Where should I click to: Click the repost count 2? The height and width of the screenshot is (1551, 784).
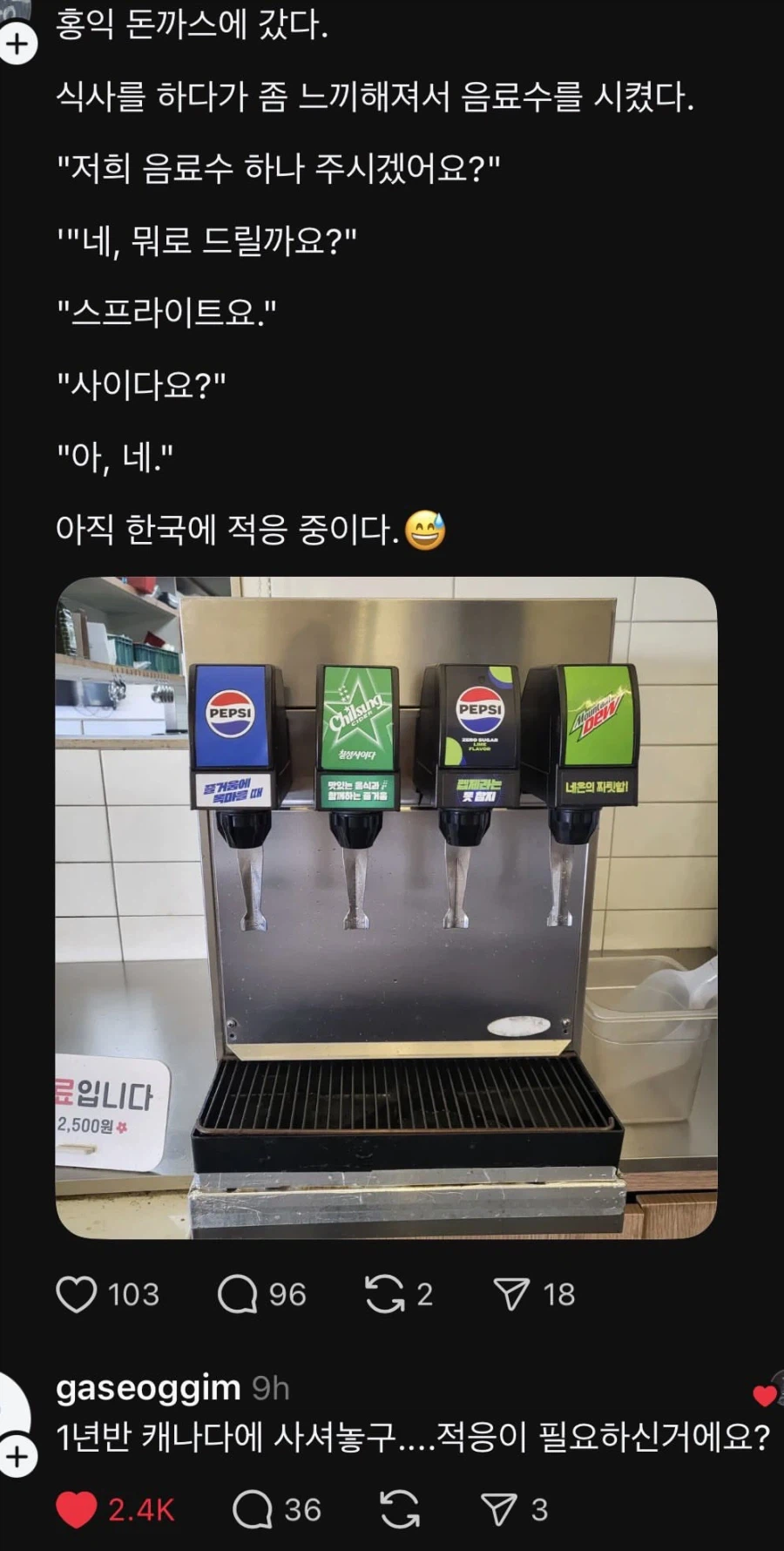pos(424,1295)
